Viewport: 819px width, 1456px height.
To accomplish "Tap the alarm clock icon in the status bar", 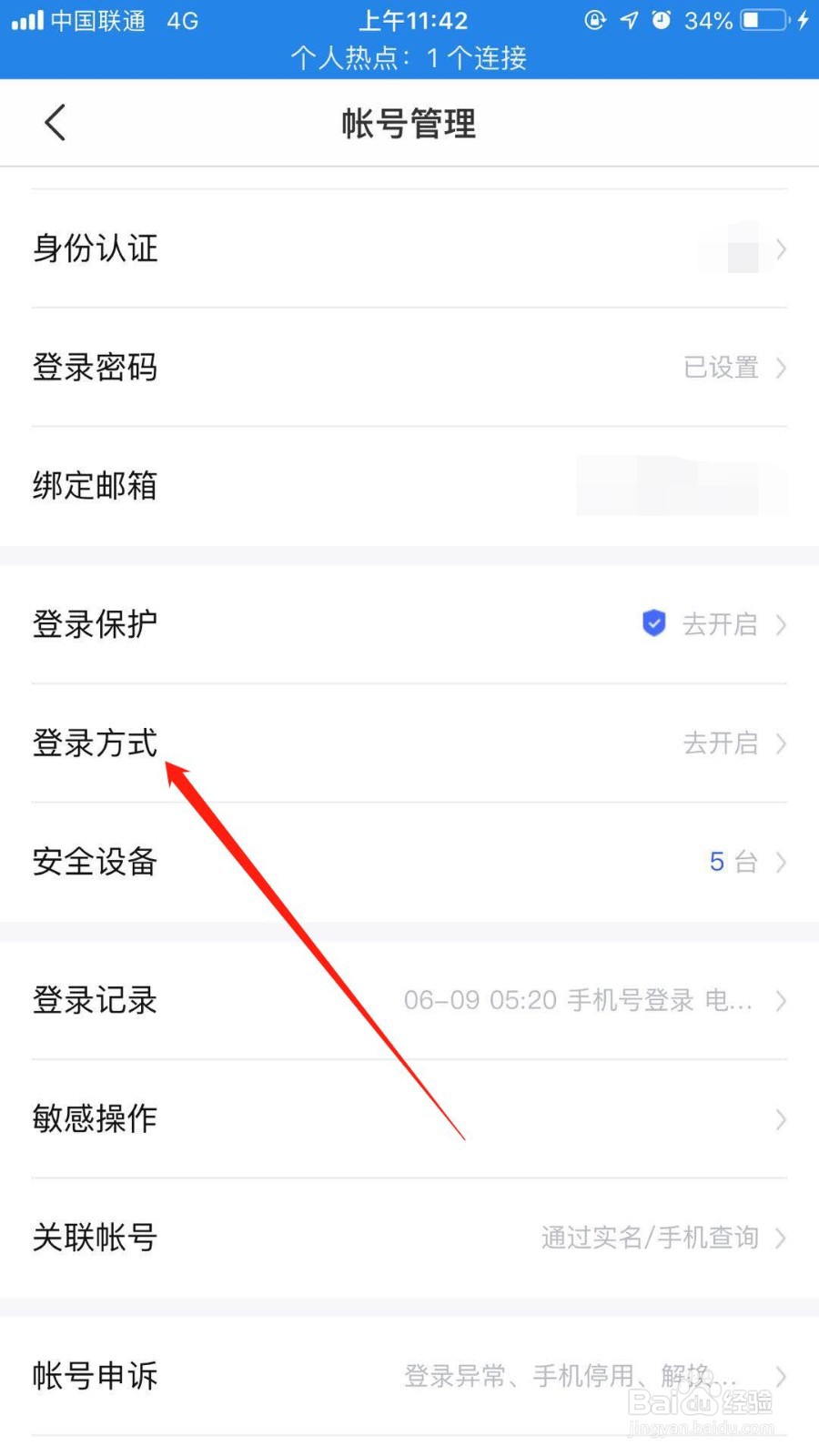I will [x=662, y=20].
